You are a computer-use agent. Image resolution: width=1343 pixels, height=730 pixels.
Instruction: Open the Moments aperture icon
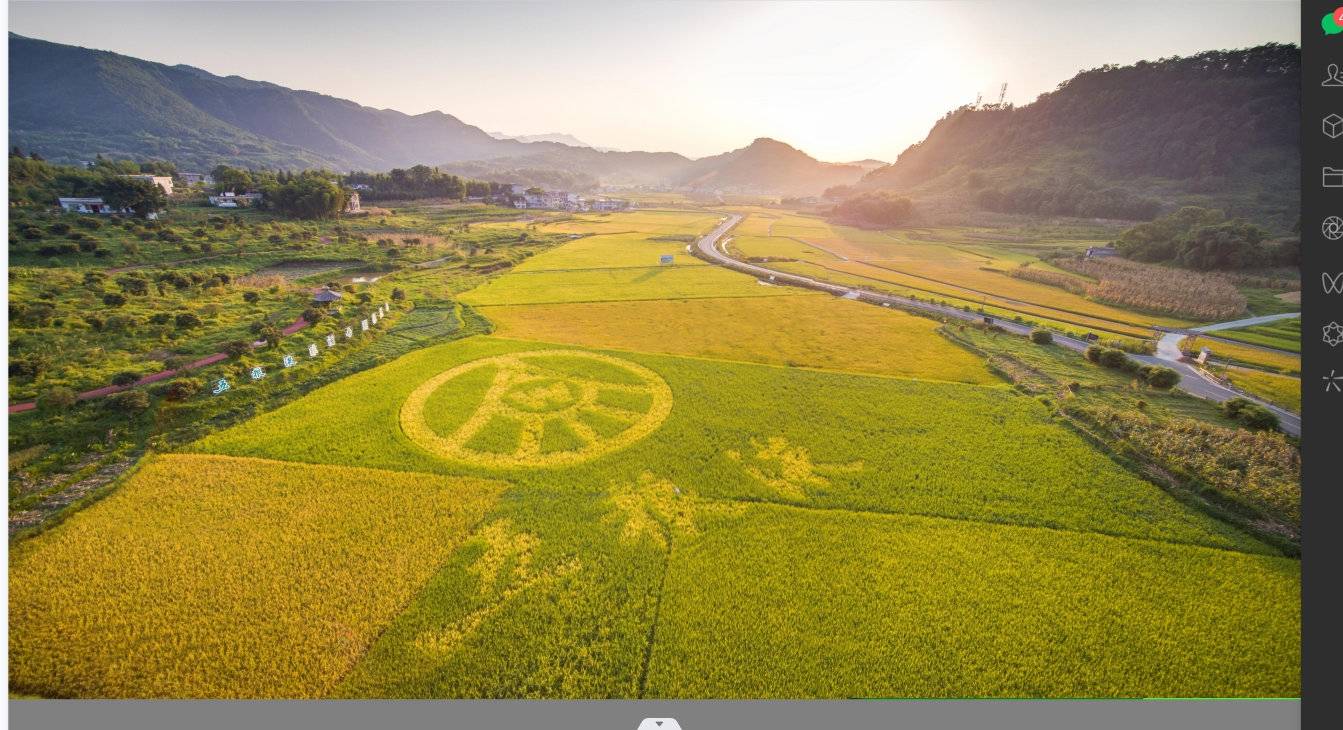click(1332, 229)
